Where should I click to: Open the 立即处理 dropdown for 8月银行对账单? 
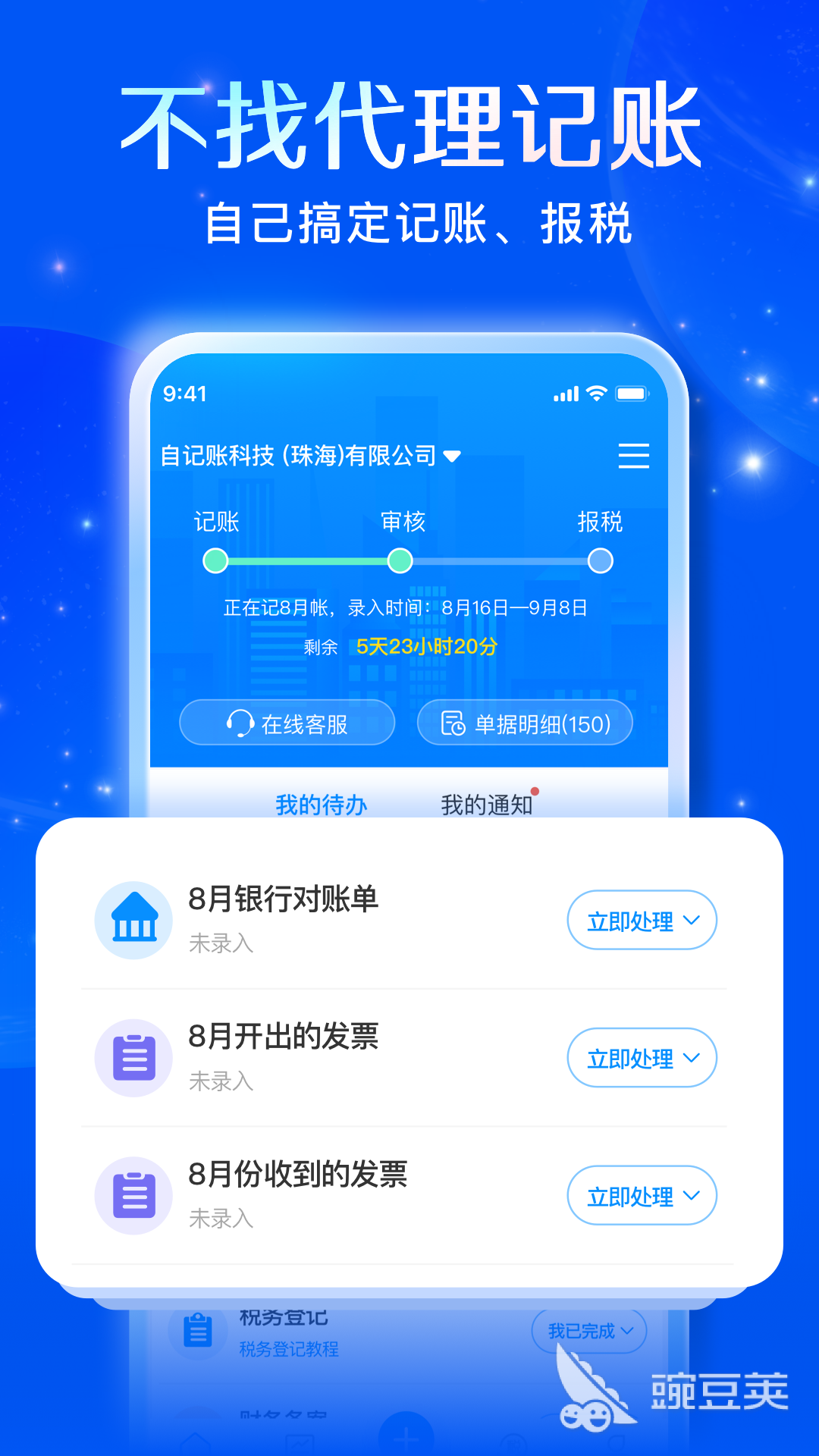[x=642, y=920]
